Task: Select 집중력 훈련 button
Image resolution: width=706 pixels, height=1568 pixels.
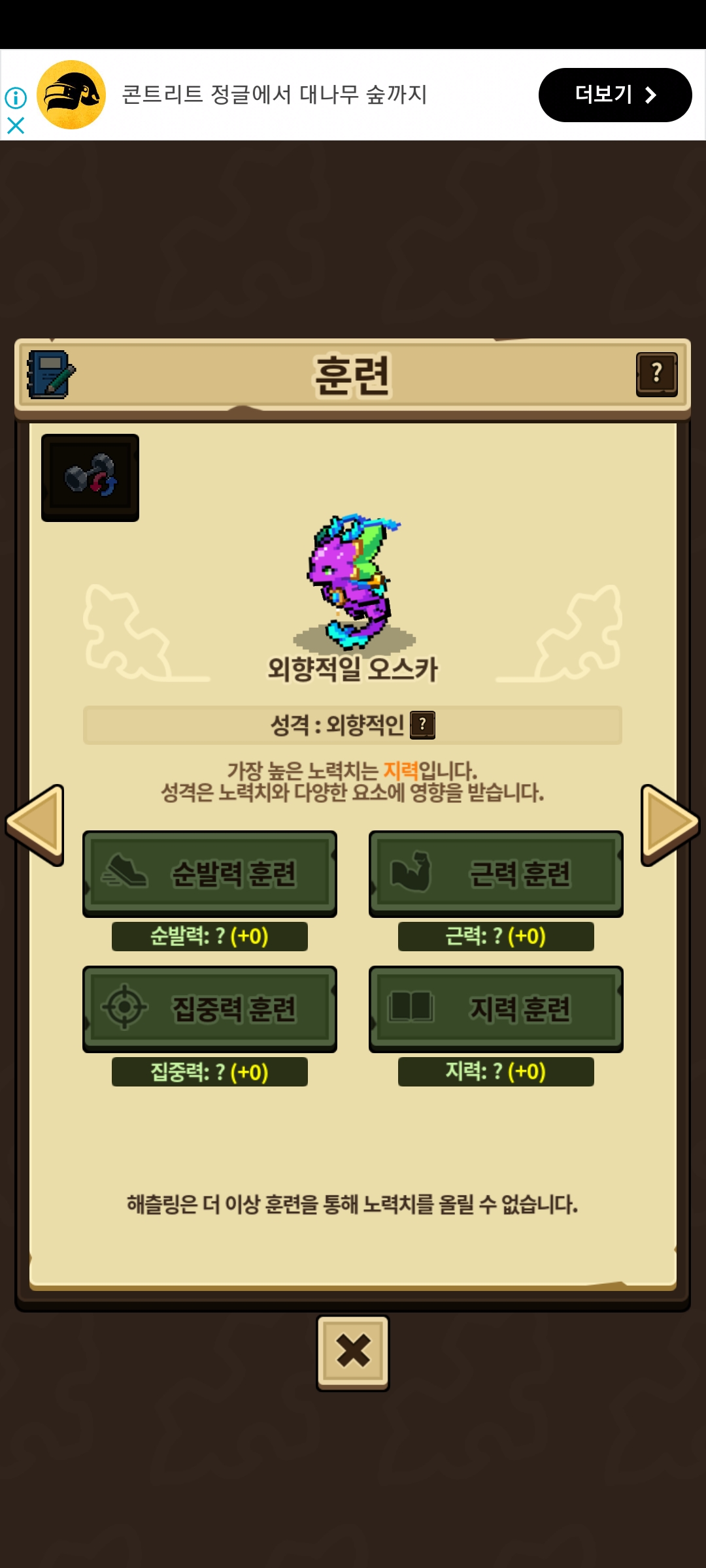Action: click(x=210, y=1009)
